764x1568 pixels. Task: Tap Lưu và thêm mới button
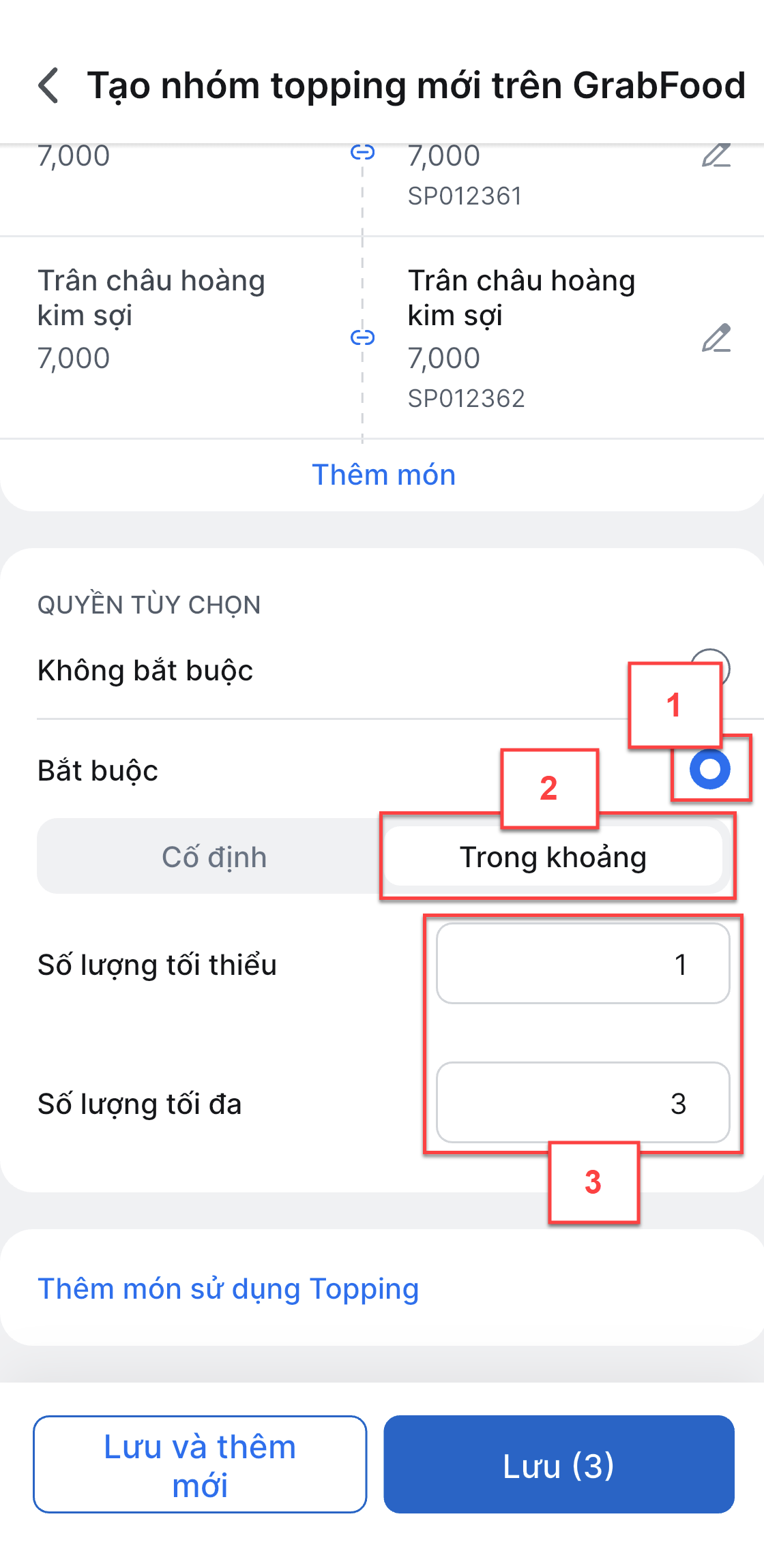coord(199,1464)
